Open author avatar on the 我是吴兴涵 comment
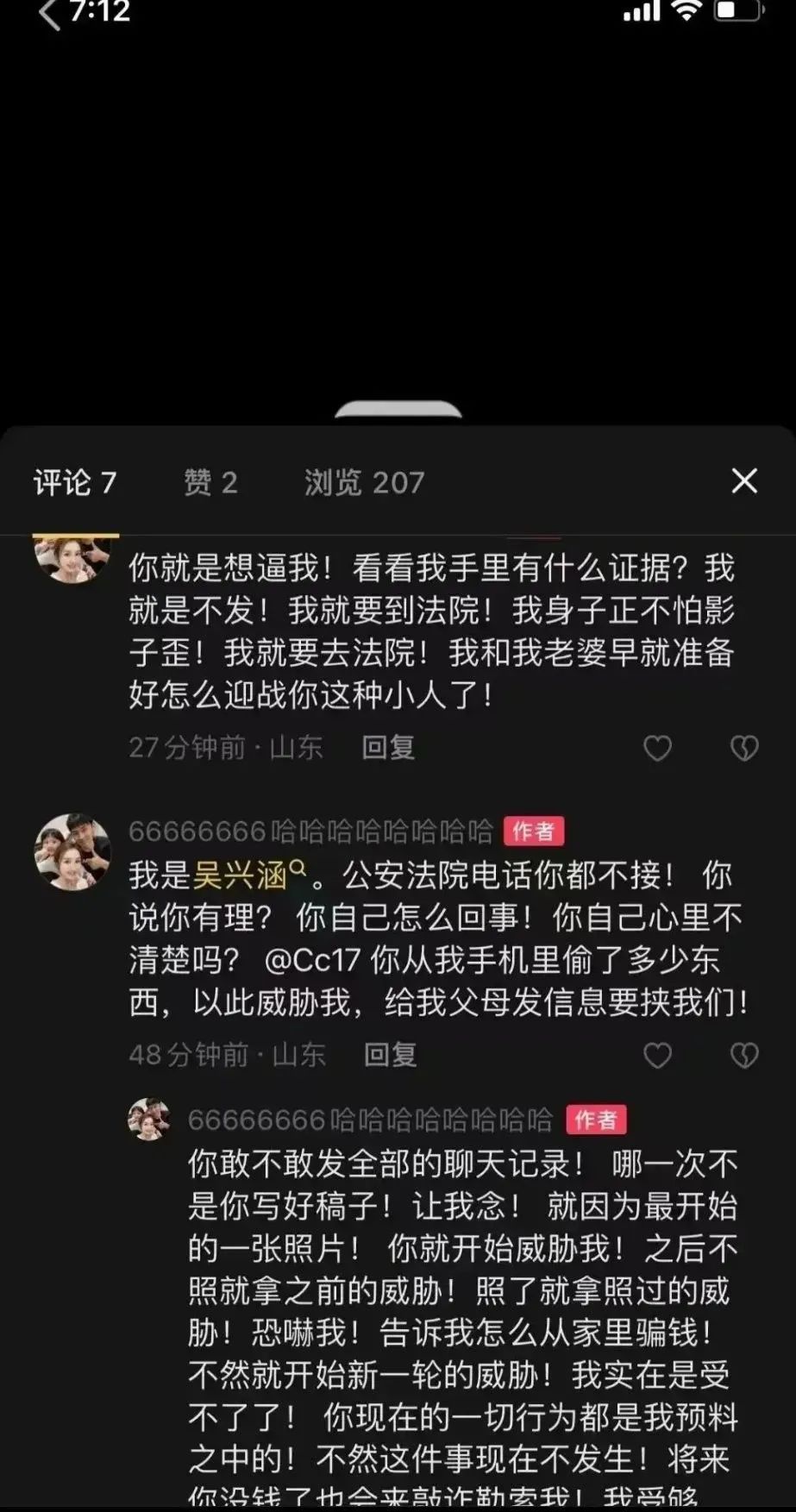Screen dimensions: 796x1512 [72, 851]
